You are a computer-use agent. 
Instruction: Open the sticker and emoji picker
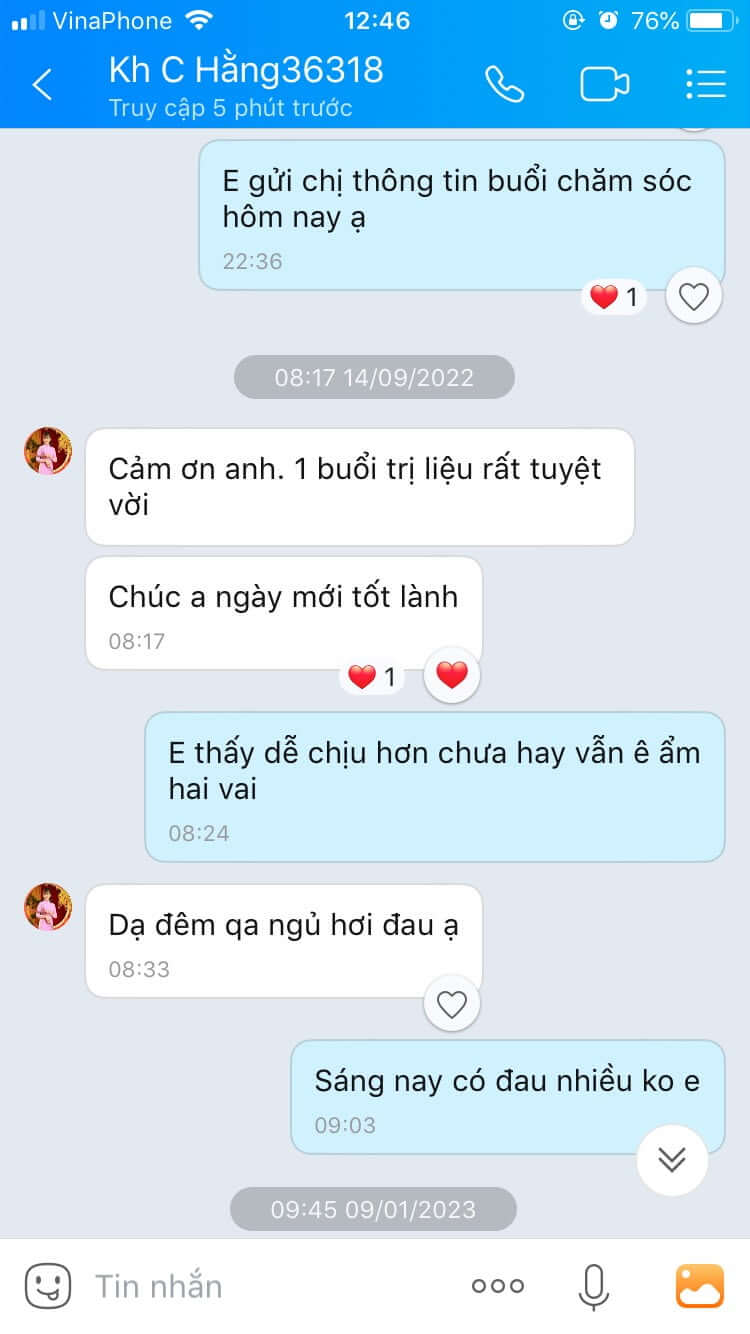(x=48, y=1286)
